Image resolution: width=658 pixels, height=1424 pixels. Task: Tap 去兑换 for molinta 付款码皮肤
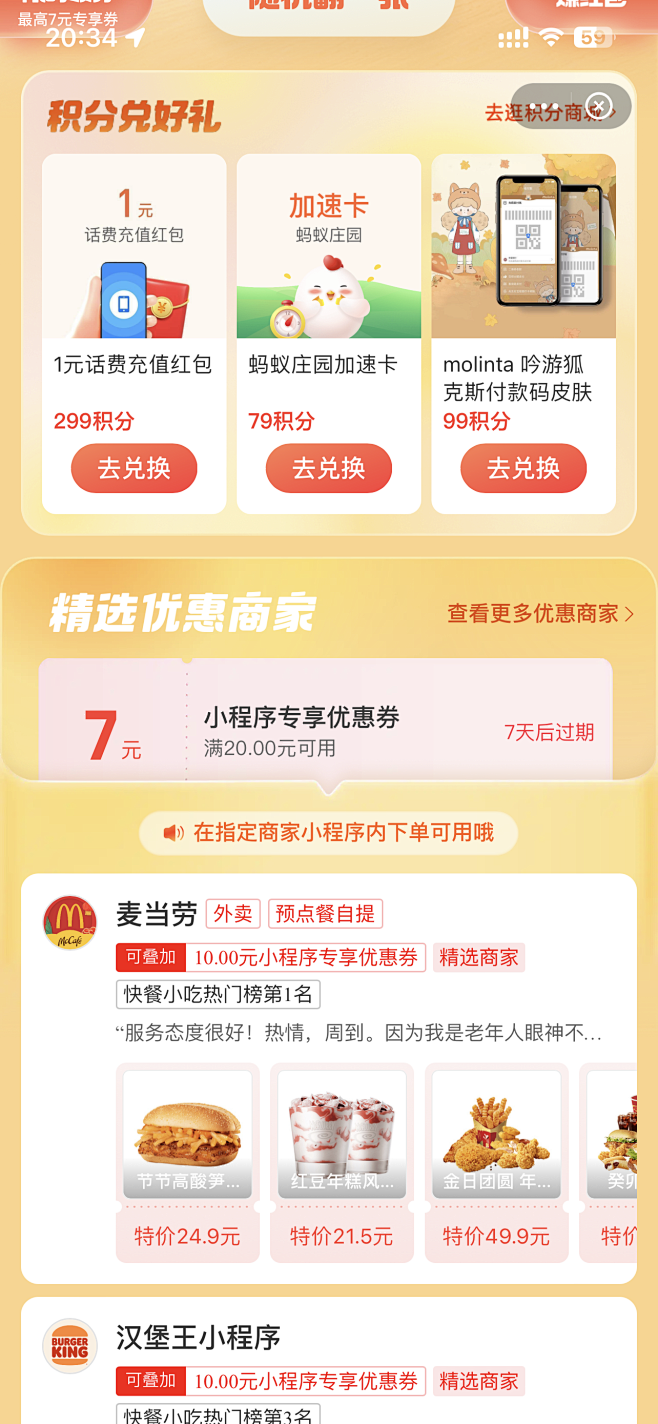(523, 468)
